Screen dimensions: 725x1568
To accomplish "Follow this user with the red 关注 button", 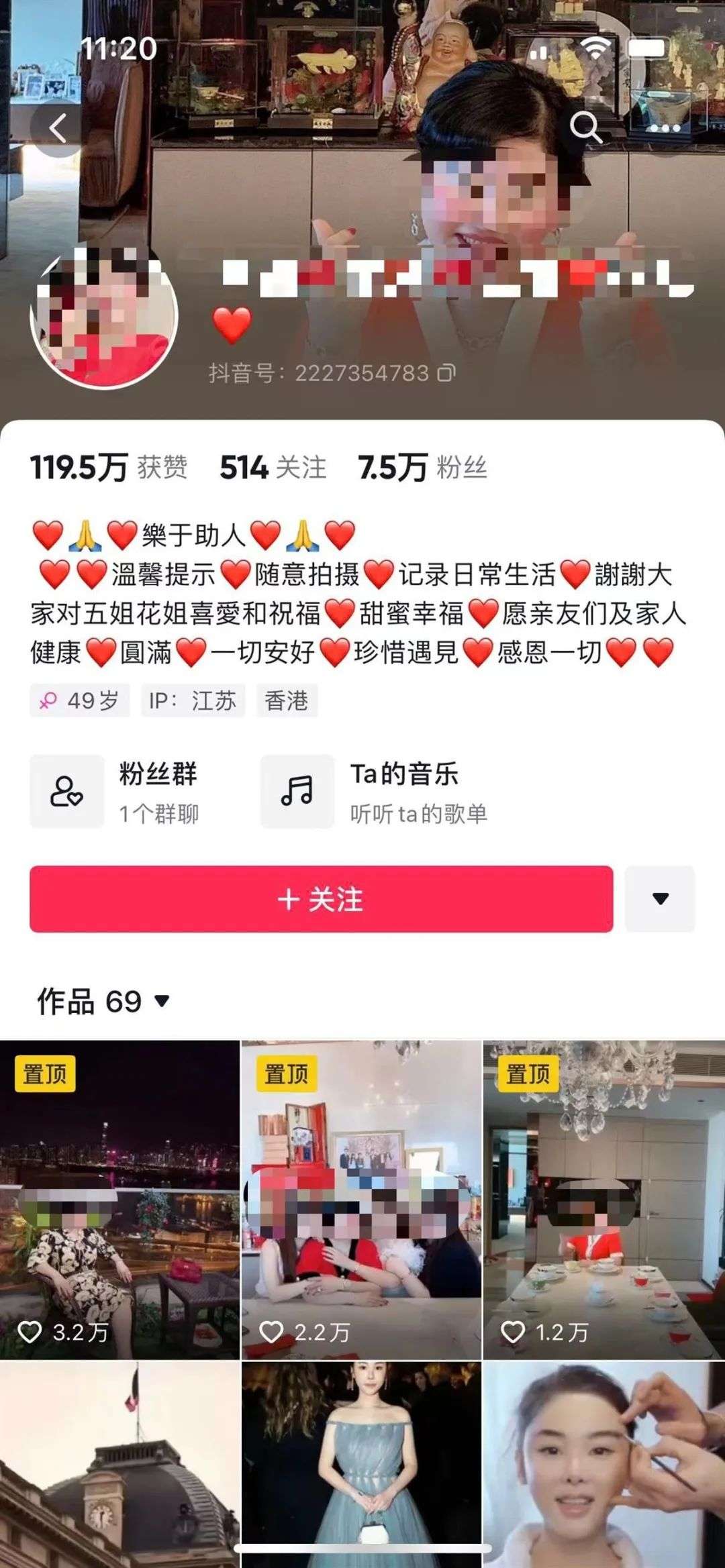I will [321, 899].
